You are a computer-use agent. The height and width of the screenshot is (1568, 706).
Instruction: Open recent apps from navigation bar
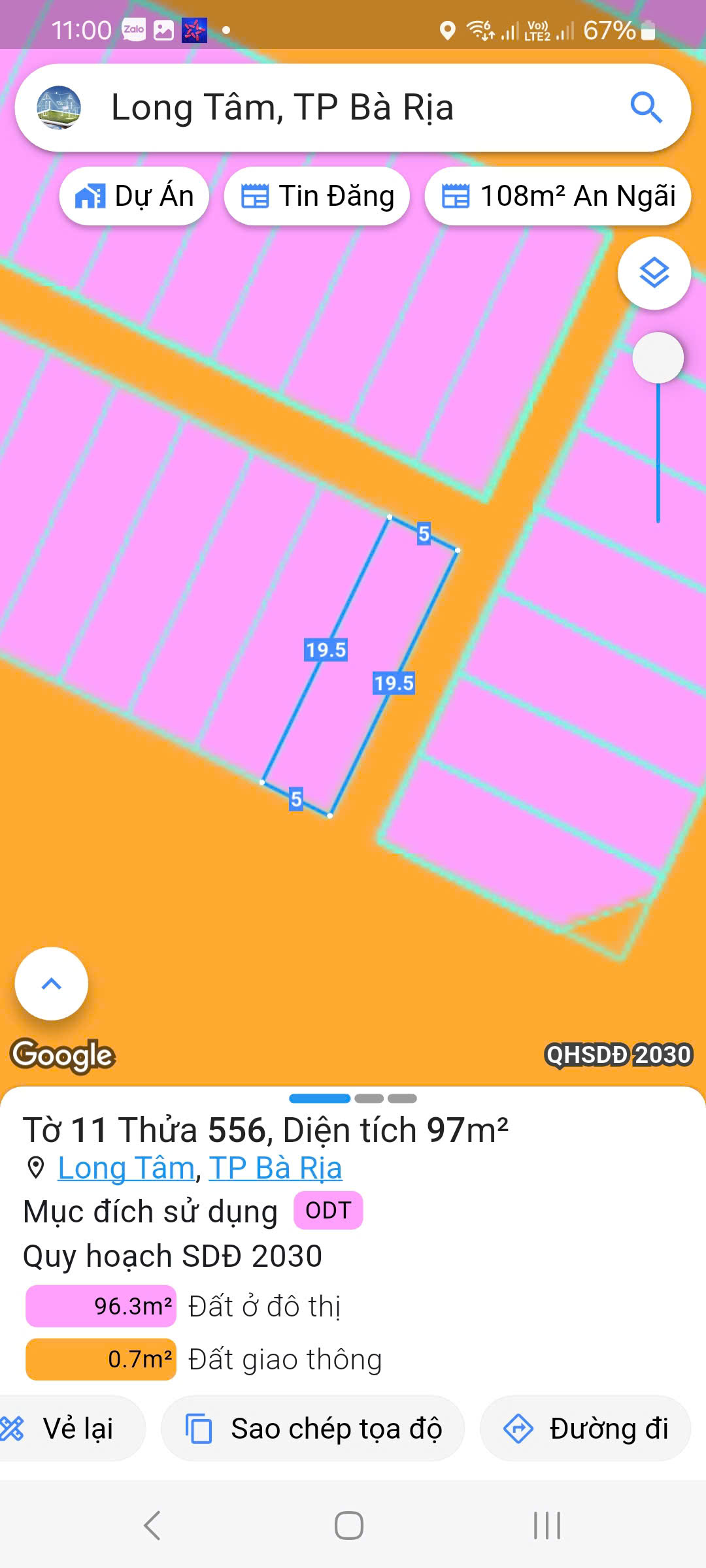pos(546,1526)
